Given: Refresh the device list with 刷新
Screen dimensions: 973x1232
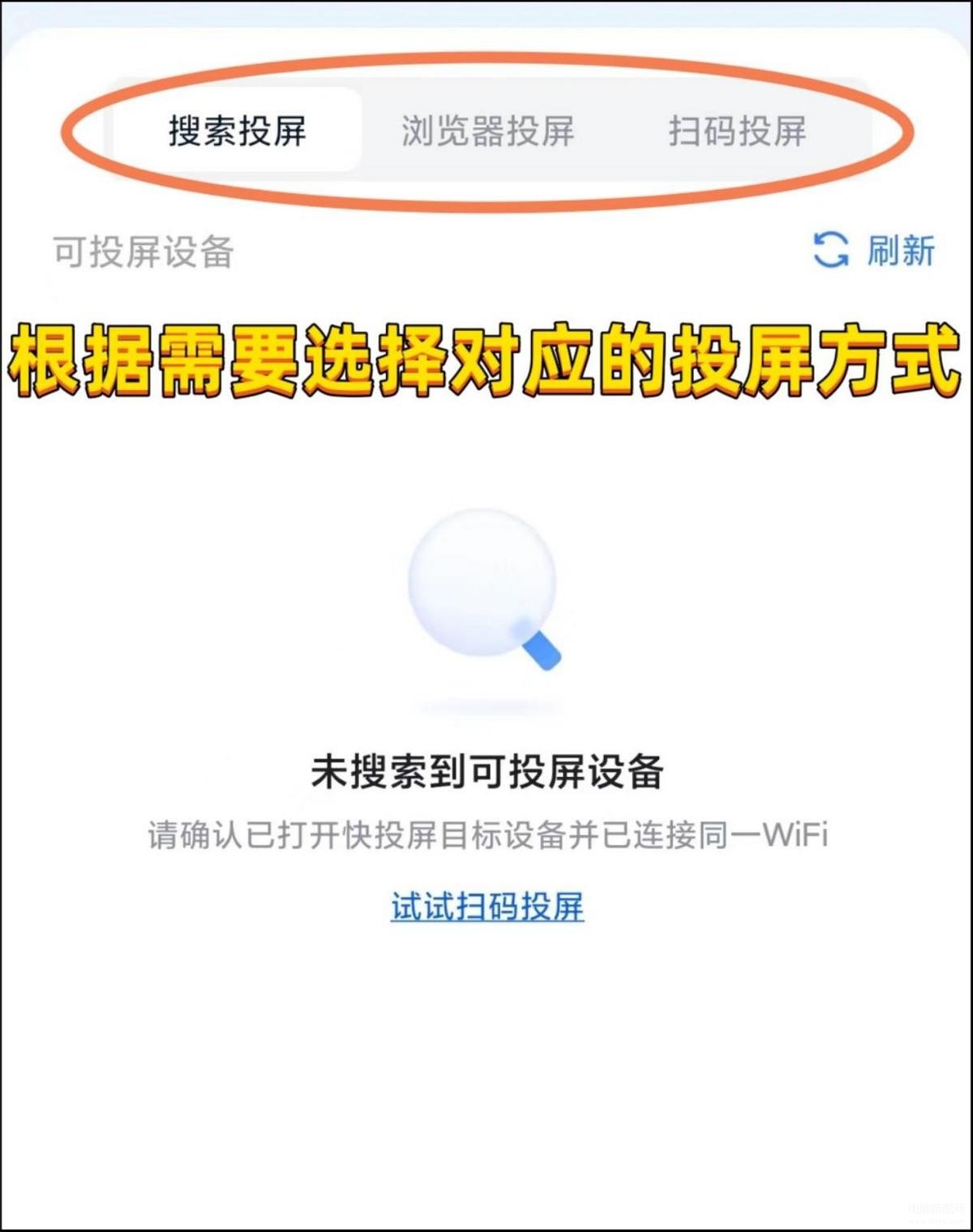Looking at the screenshot, I should pyautogui.click(x=874, y=250).
